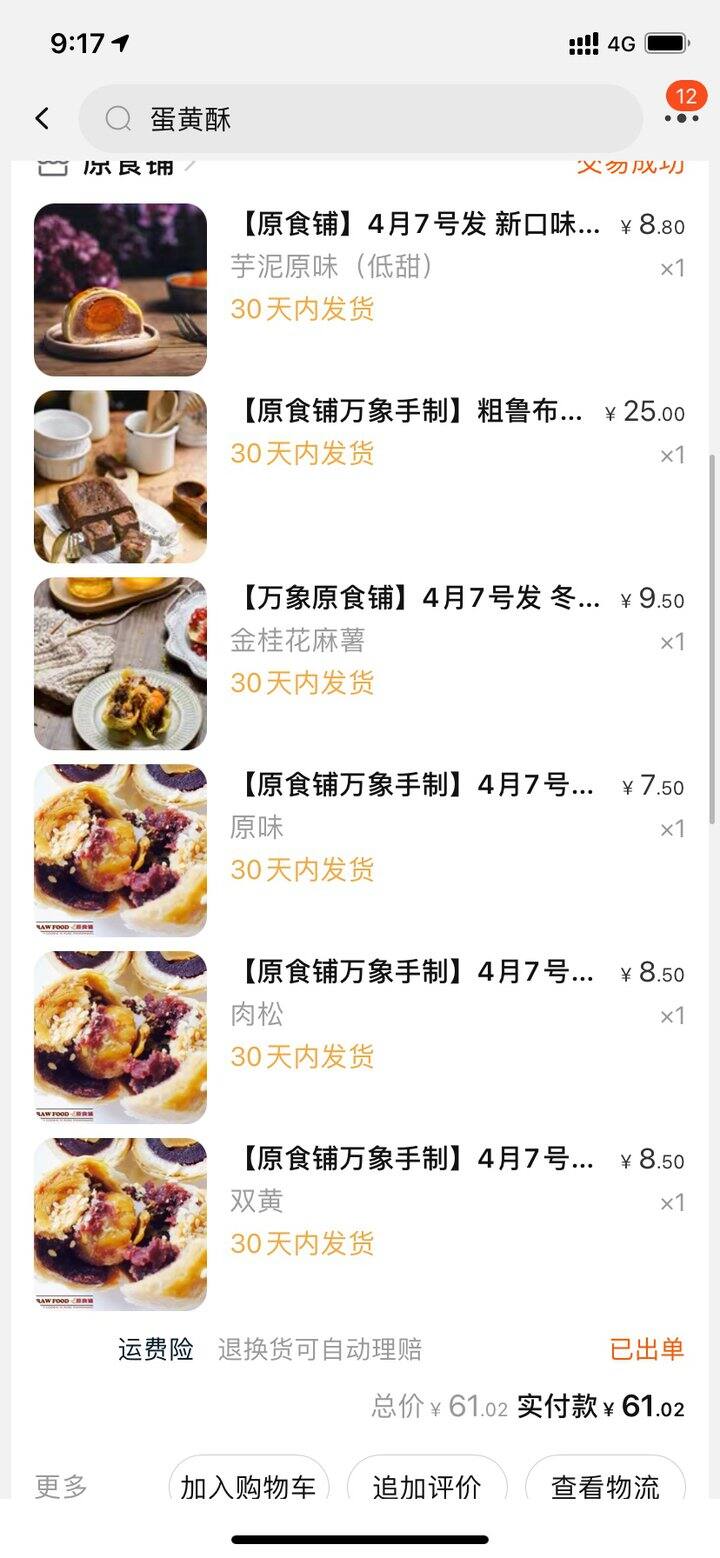Open the 原味 ¥7.50 item
Viewport: 720px width, 1558px height.
[360, 851]
